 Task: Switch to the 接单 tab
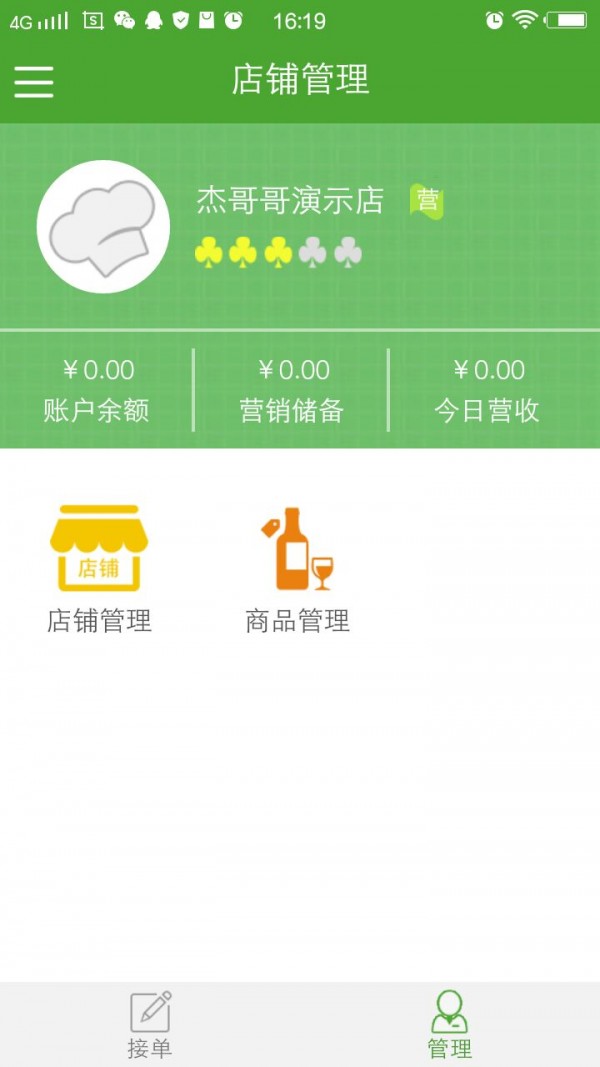click(150, 1024)
